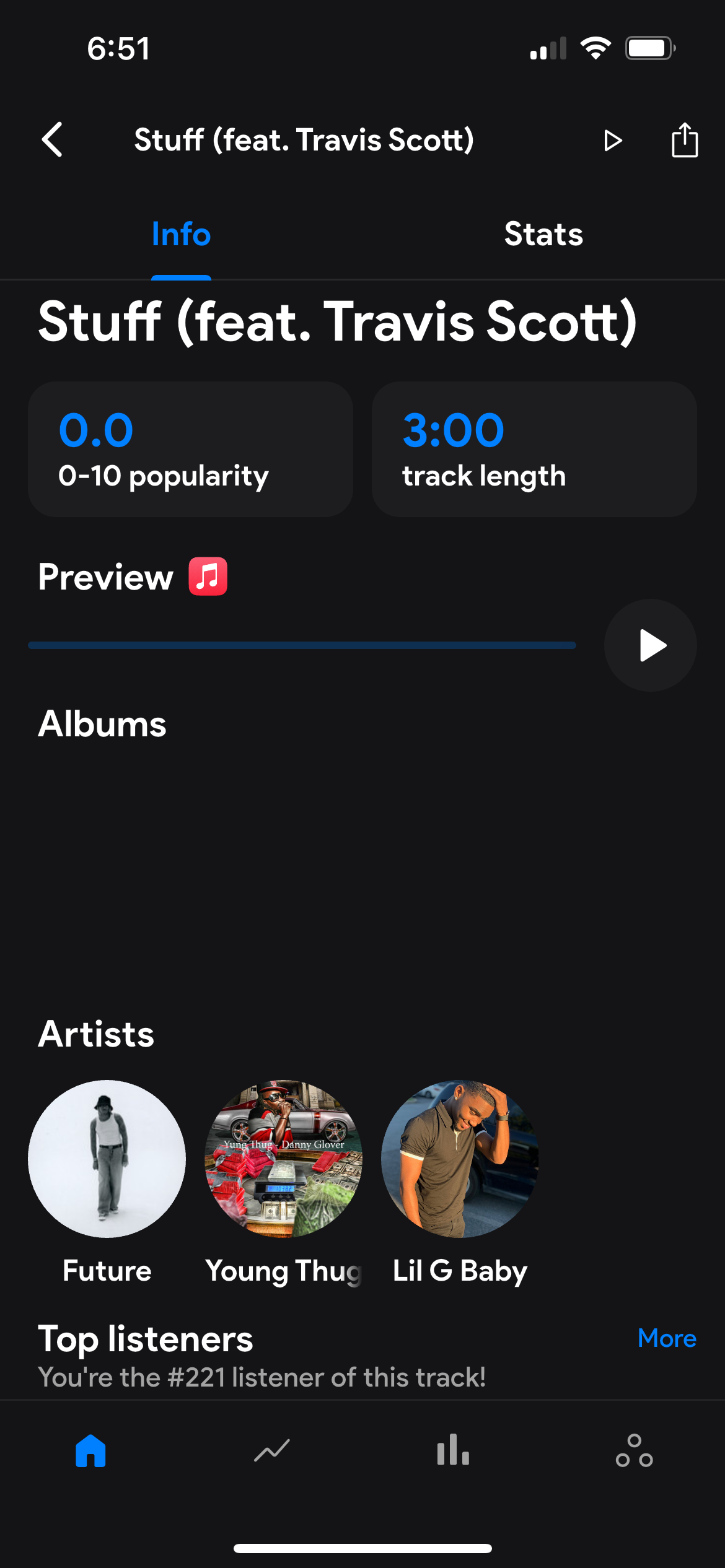The height and width of the screenshot is (1568, 725).
Task: Share this track
Action: coord(685,140)
